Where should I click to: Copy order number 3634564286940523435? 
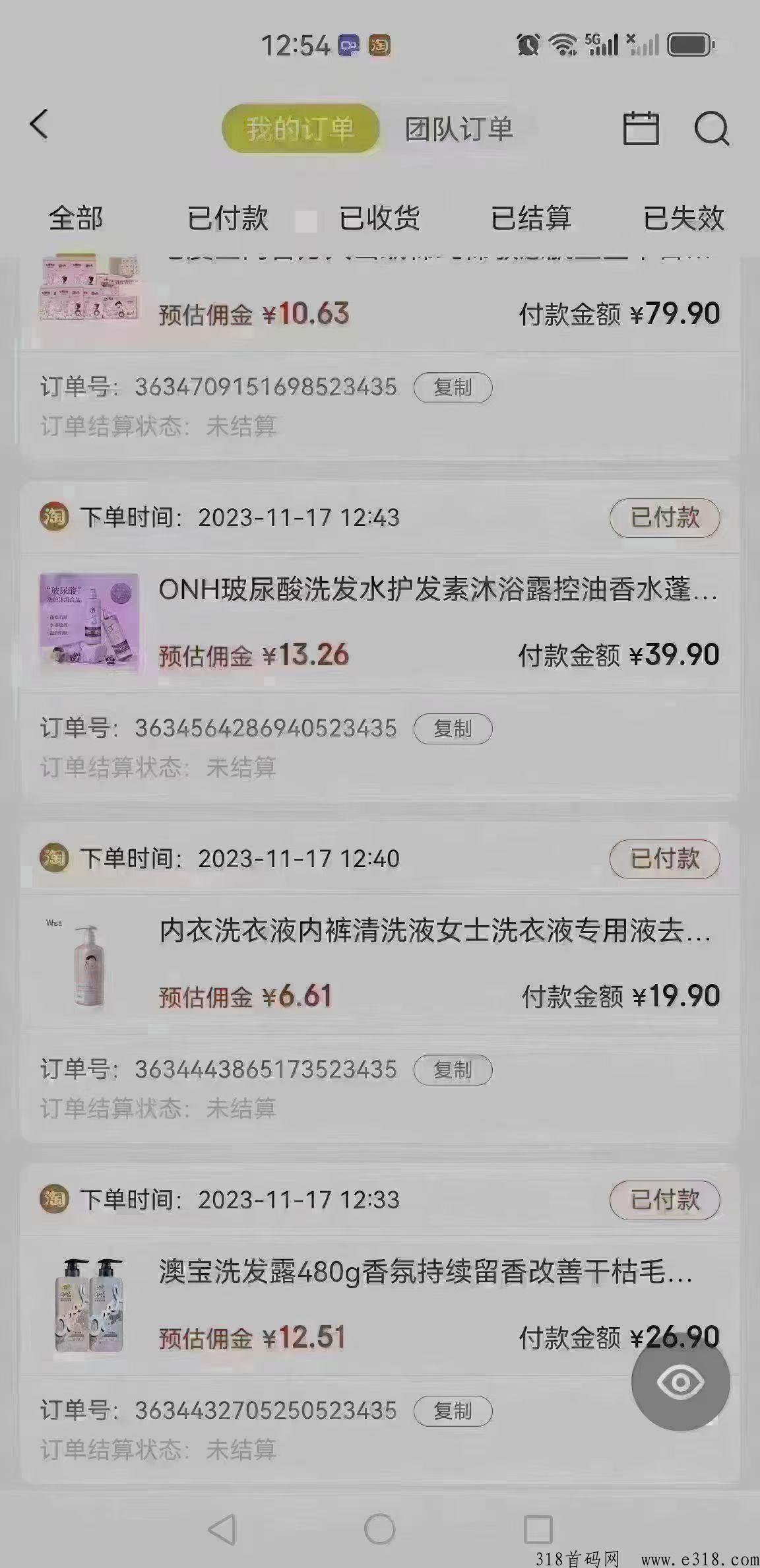pyautogui.click(x=453, y=729)
